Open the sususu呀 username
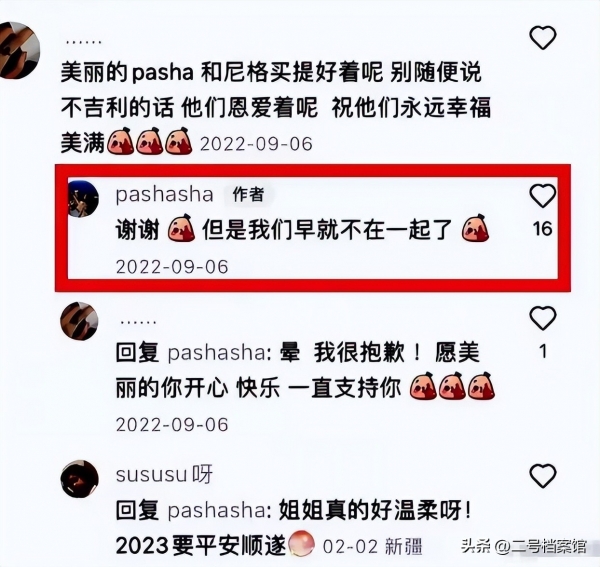Screen dimensions: 600x567 click(x=164, y=474)
